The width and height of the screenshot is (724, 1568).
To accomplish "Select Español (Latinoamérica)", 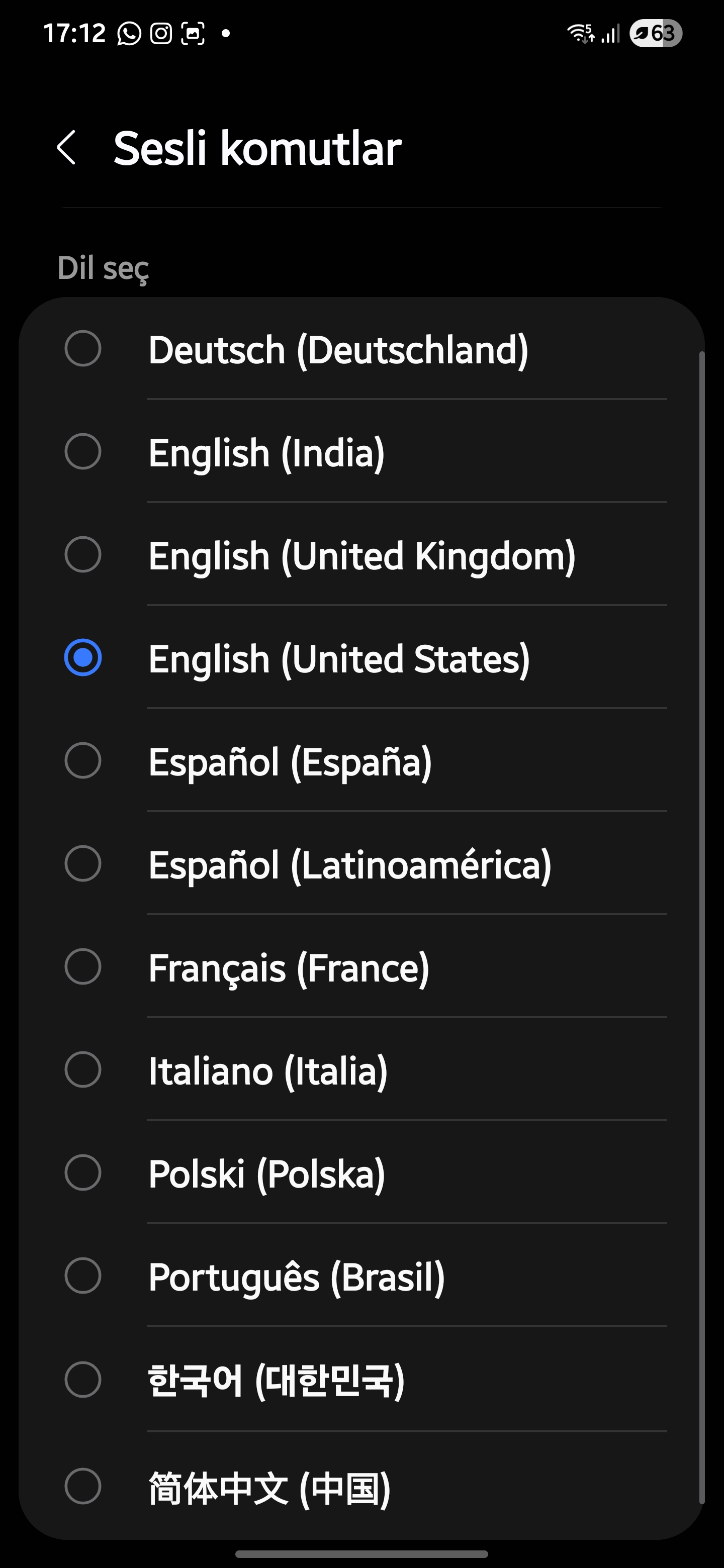I will pyautogui.click(x=361, y=863).
